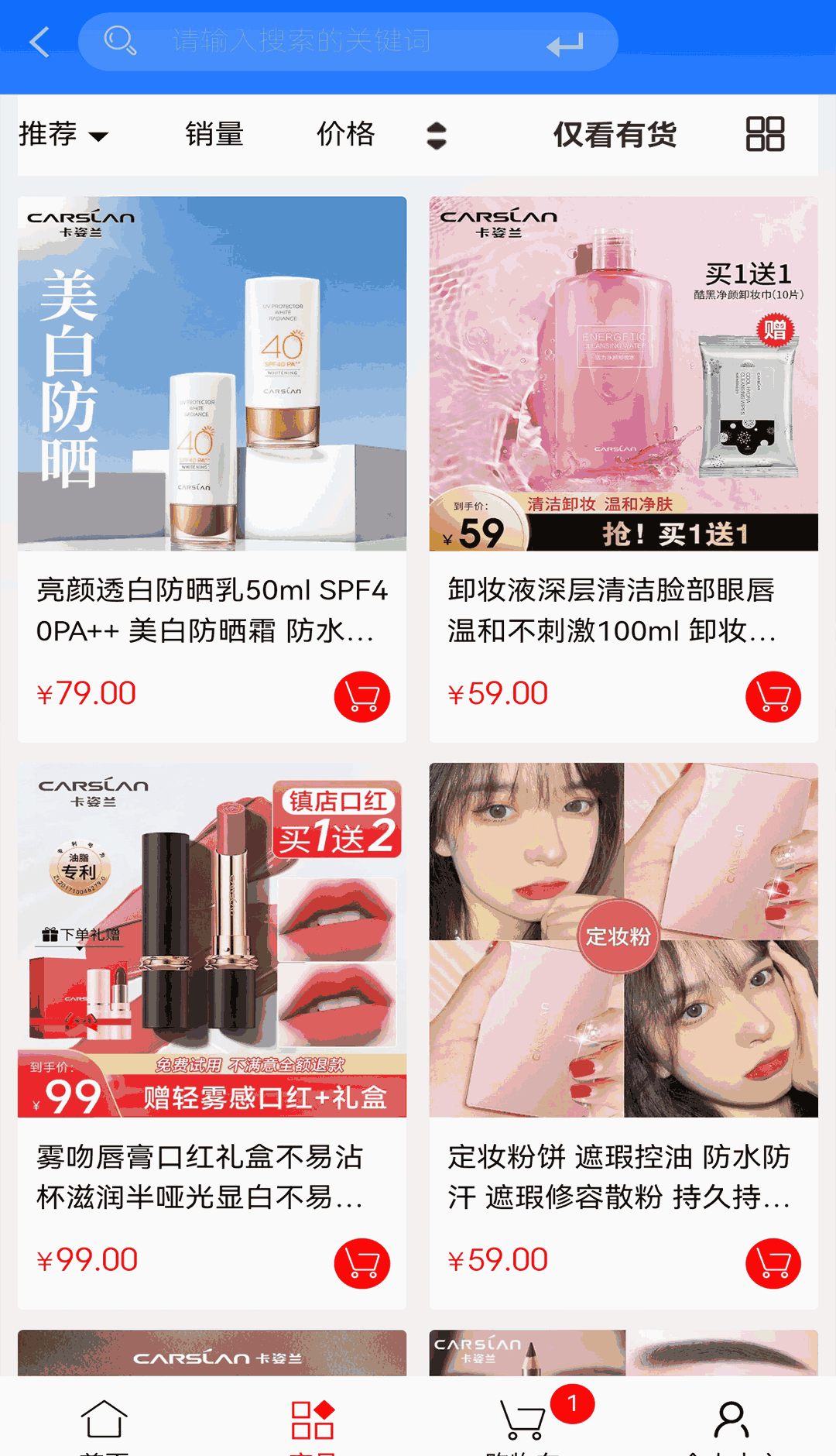Enable the 仅看有货 filter
This screenshot has height=1456, width=836.
pyautogui.click(x=615, y=135)
